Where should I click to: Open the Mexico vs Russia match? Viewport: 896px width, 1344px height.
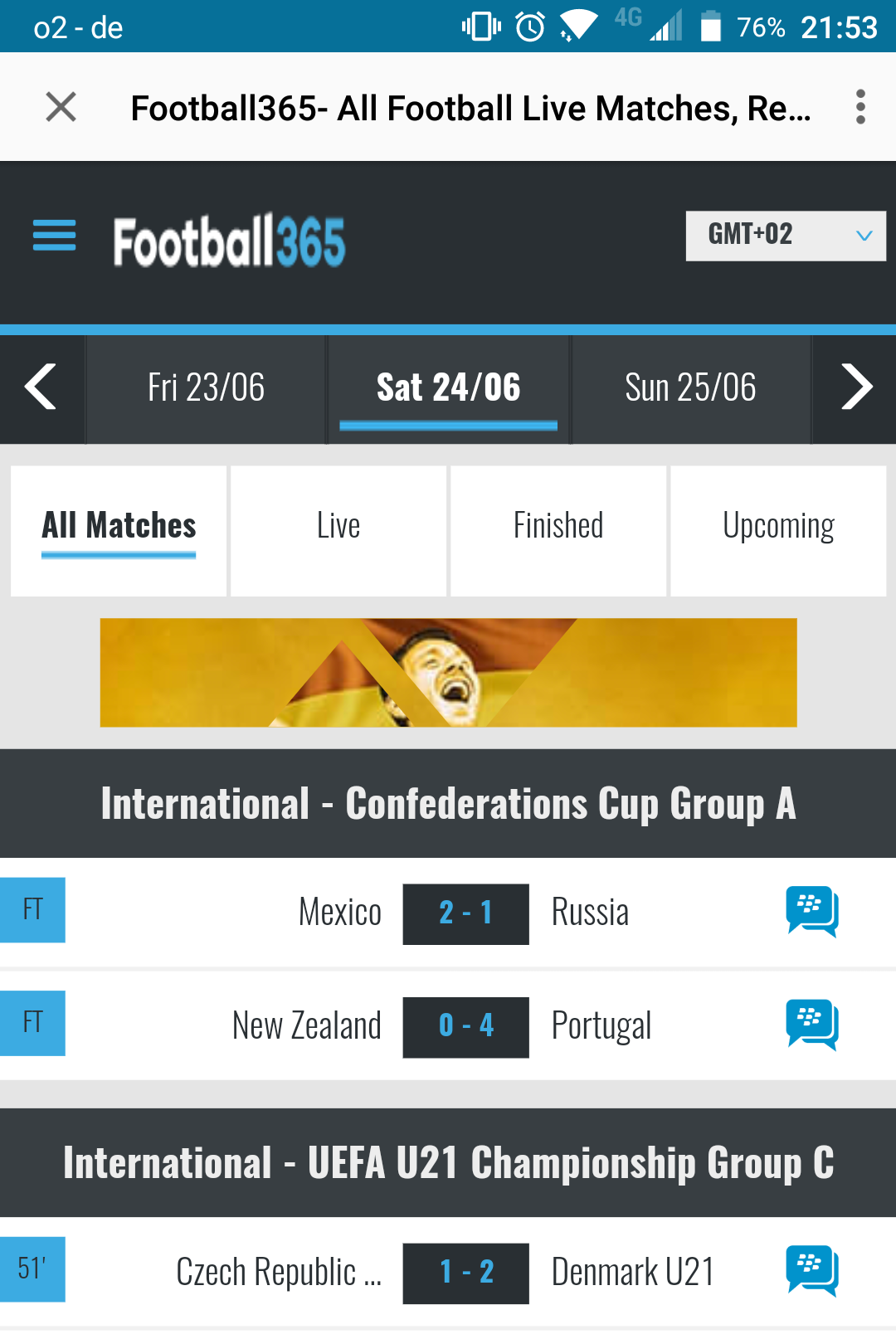465,913
